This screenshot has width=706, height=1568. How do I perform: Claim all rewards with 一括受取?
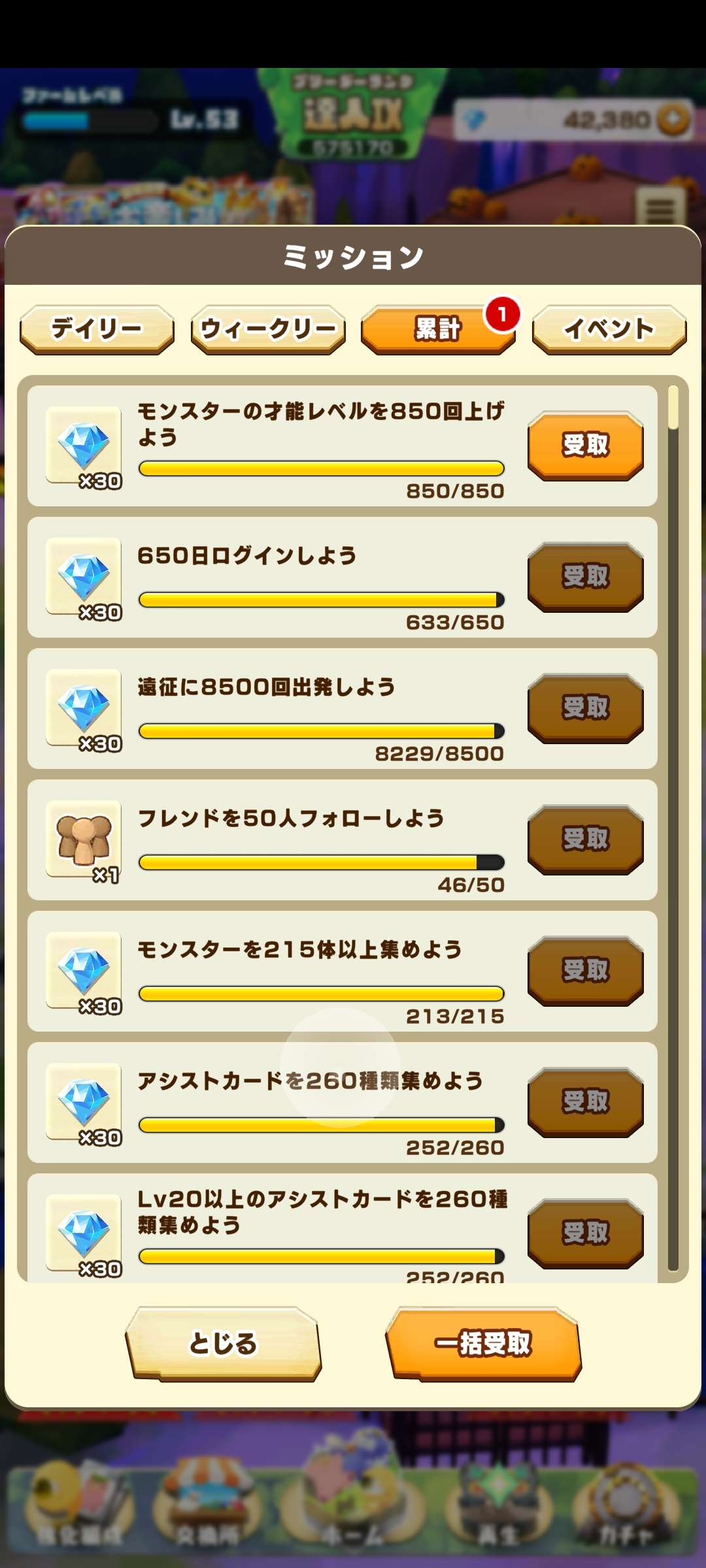483,1343
